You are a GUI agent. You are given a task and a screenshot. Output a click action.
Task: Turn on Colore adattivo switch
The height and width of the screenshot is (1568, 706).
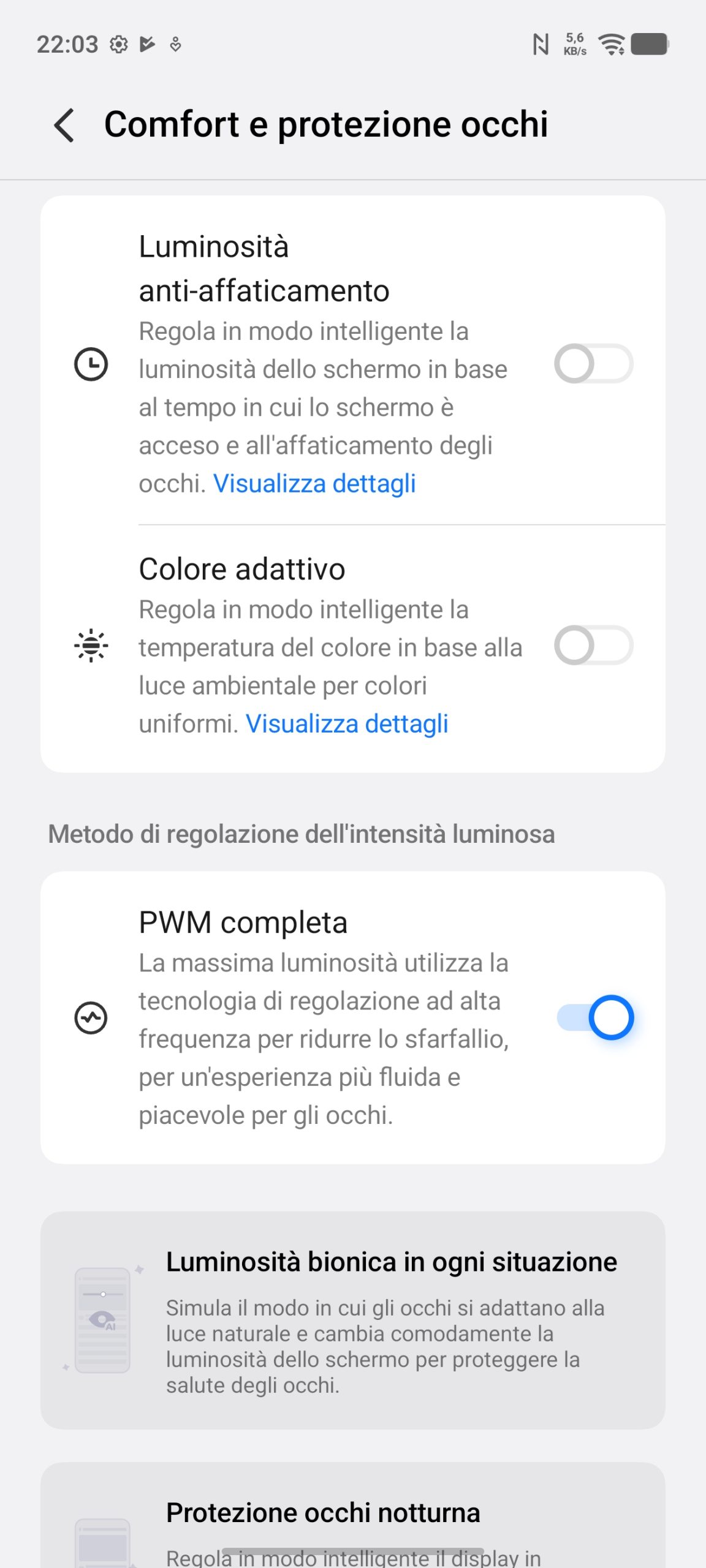[593, 646]
